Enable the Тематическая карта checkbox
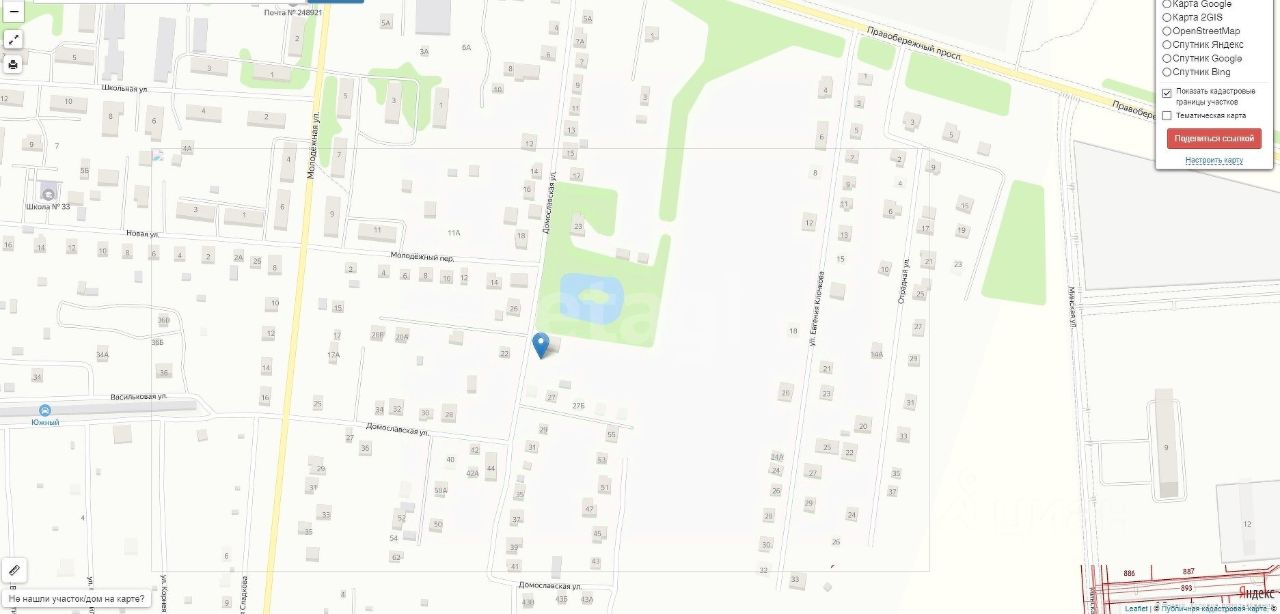 (x=1167, y=115)
